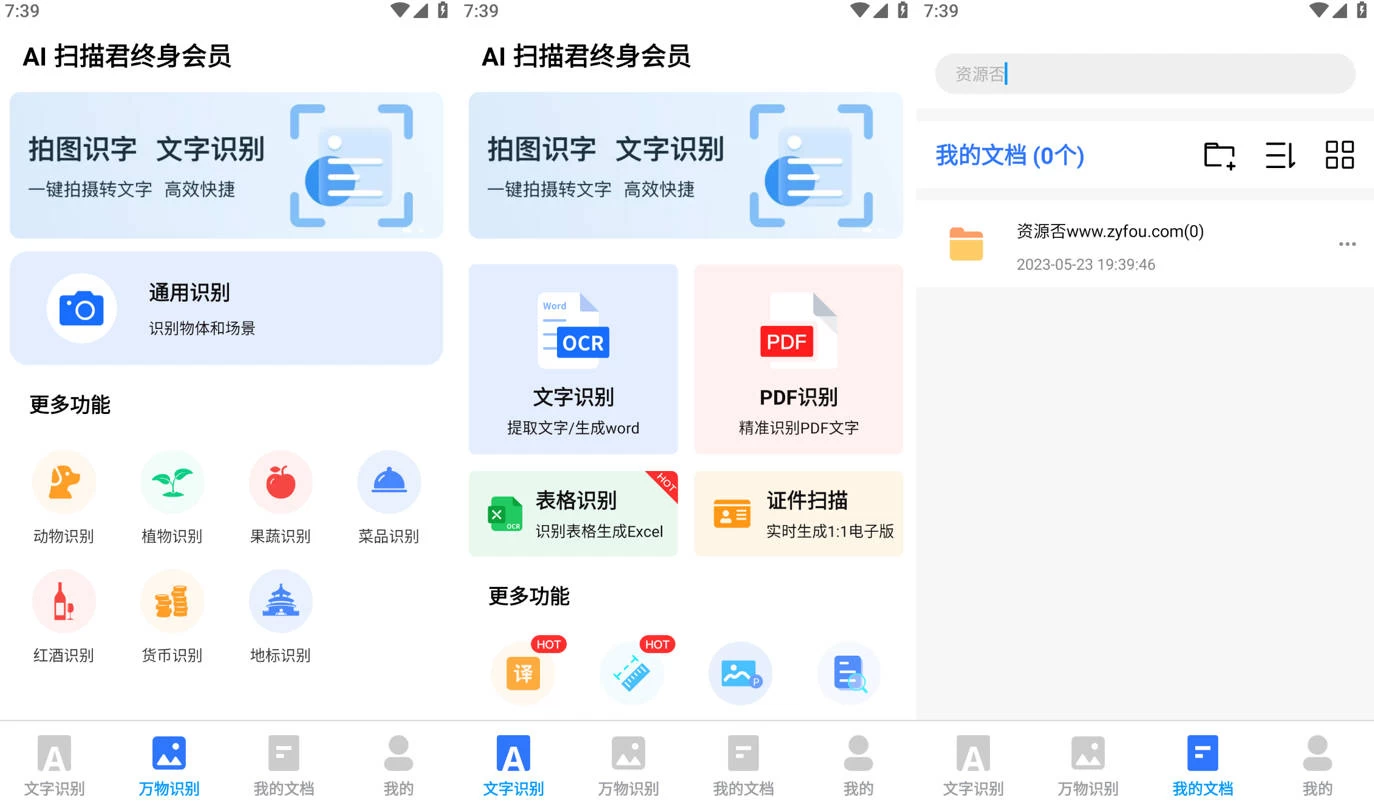Open the OCR 文字识别 card with 提取文字/生成word

(x=573, y=359)
